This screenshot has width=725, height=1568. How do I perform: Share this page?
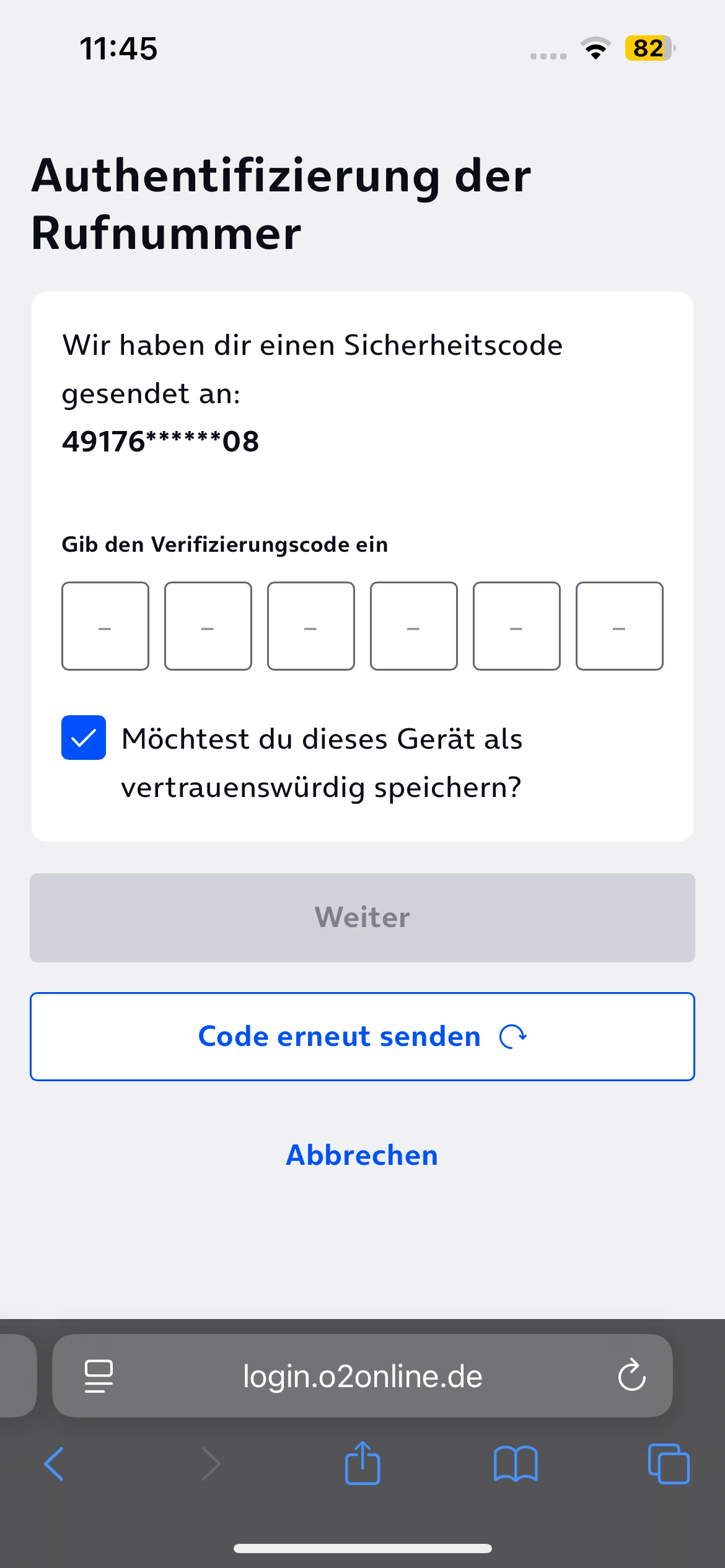coord(362,1464)
